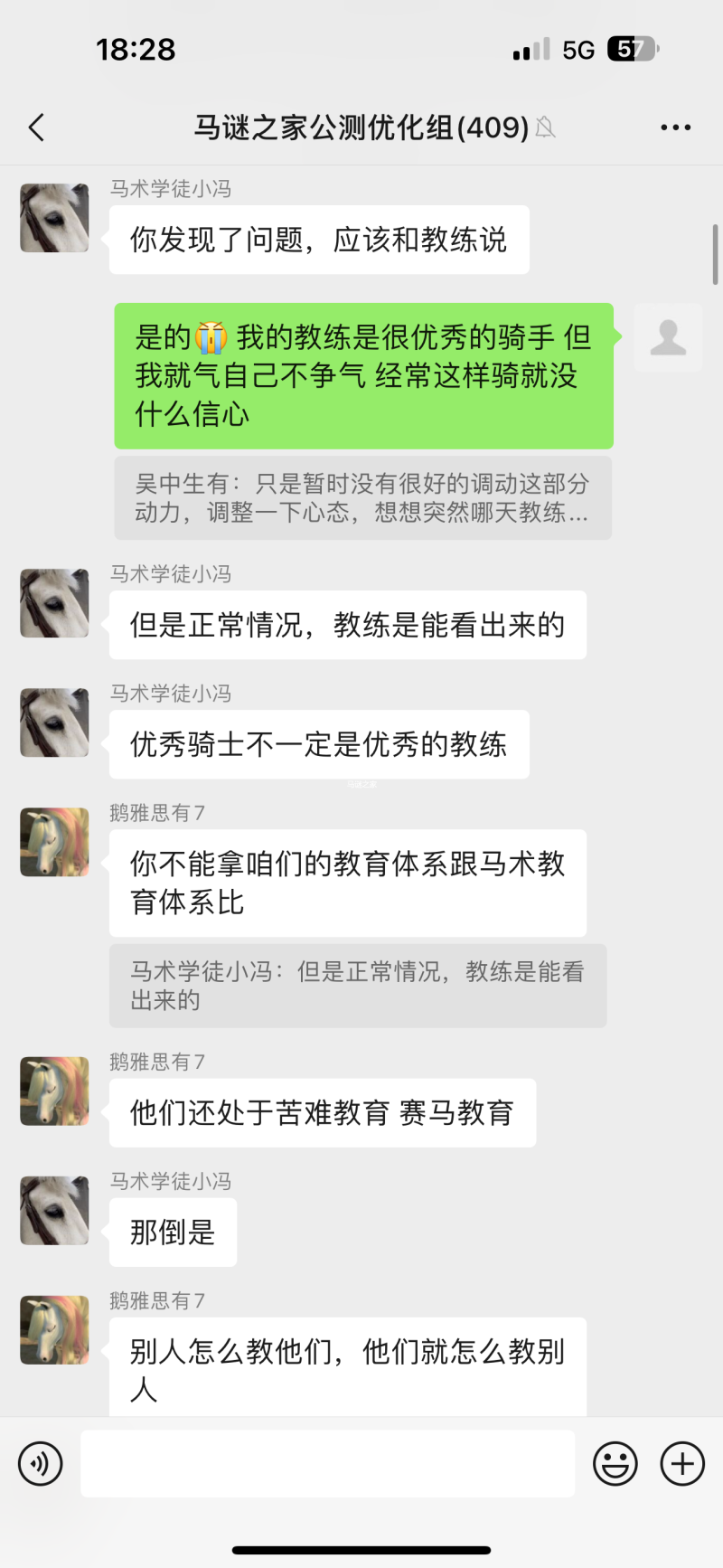Open 马术学徒小冯's avatar beside 优秀骑士不一定
Screen dimensions: 723x1568
[54, 723]
